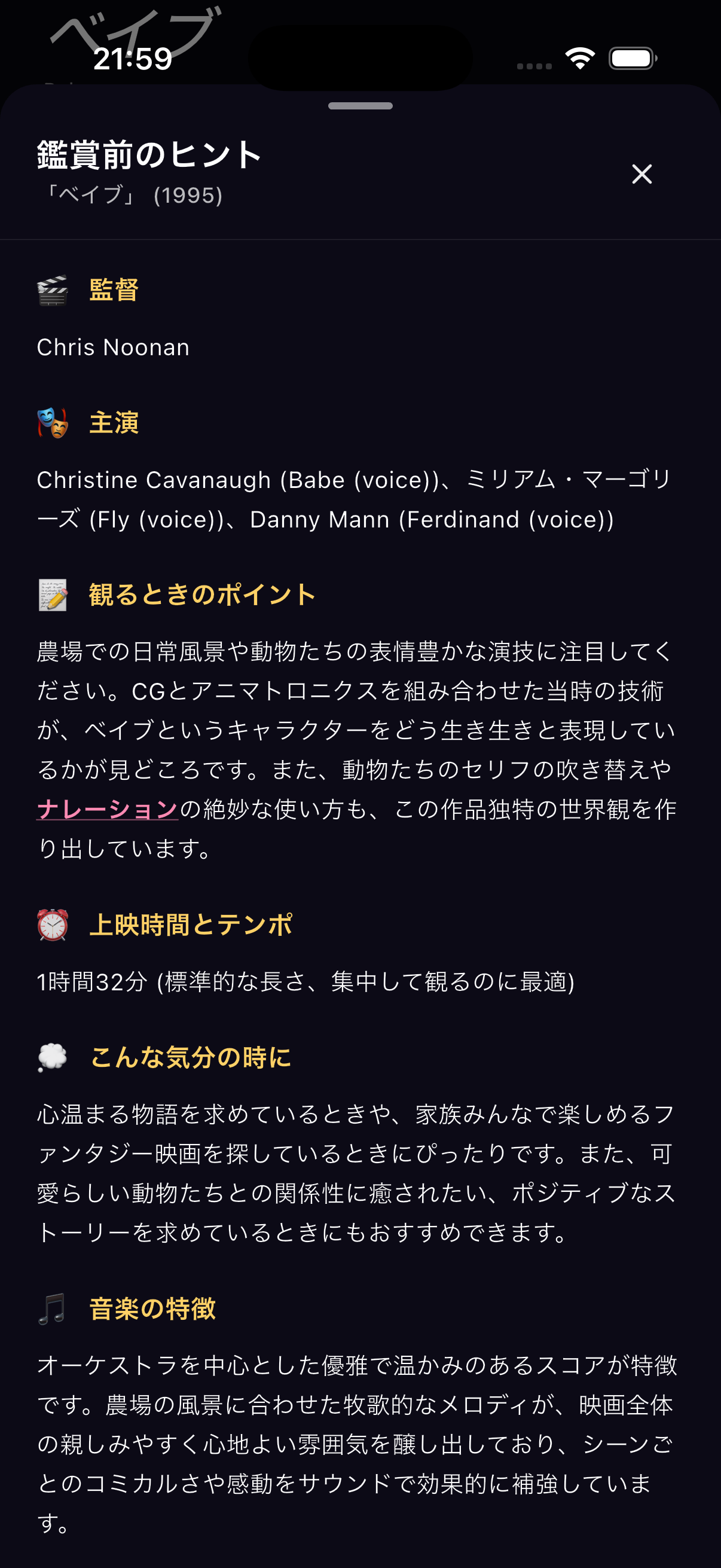The width and height of the screenshot is (721, 1568).
Task: Open the underlined ナレーション link
Action: point(107,809)
